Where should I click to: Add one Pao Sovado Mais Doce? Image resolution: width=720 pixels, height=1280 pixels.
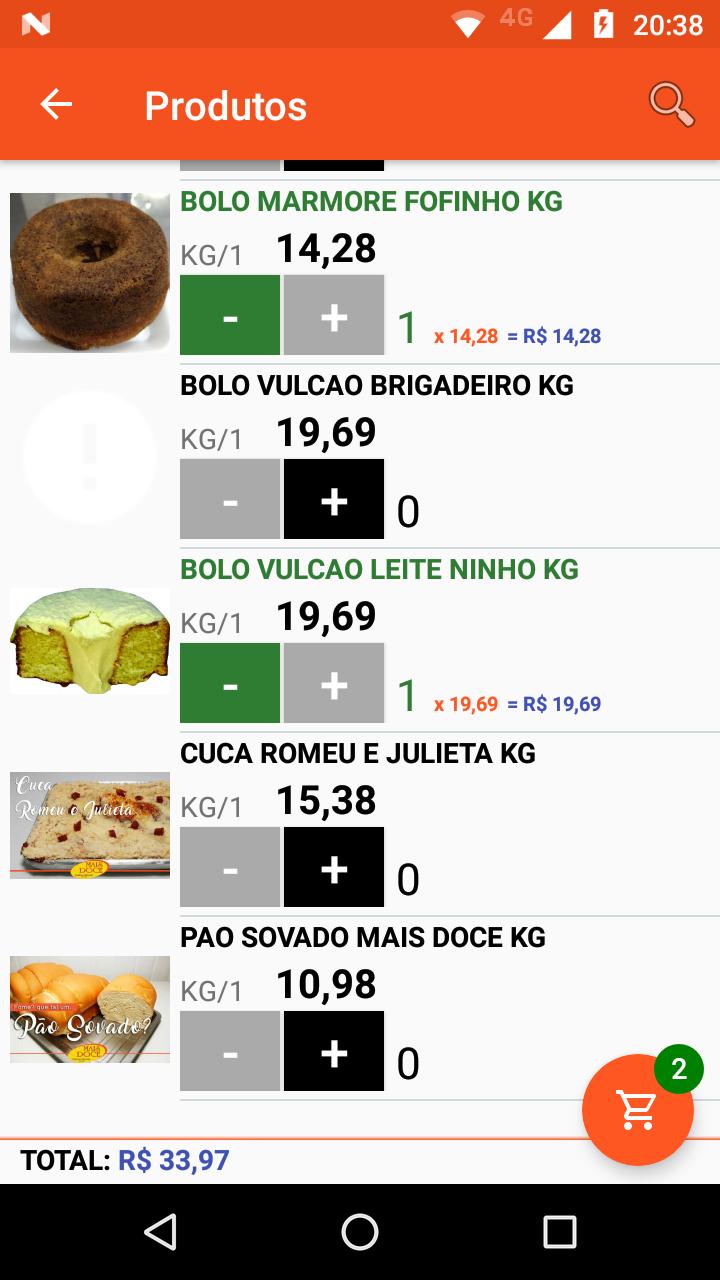pyautogui.click(x=334, y=1051)
